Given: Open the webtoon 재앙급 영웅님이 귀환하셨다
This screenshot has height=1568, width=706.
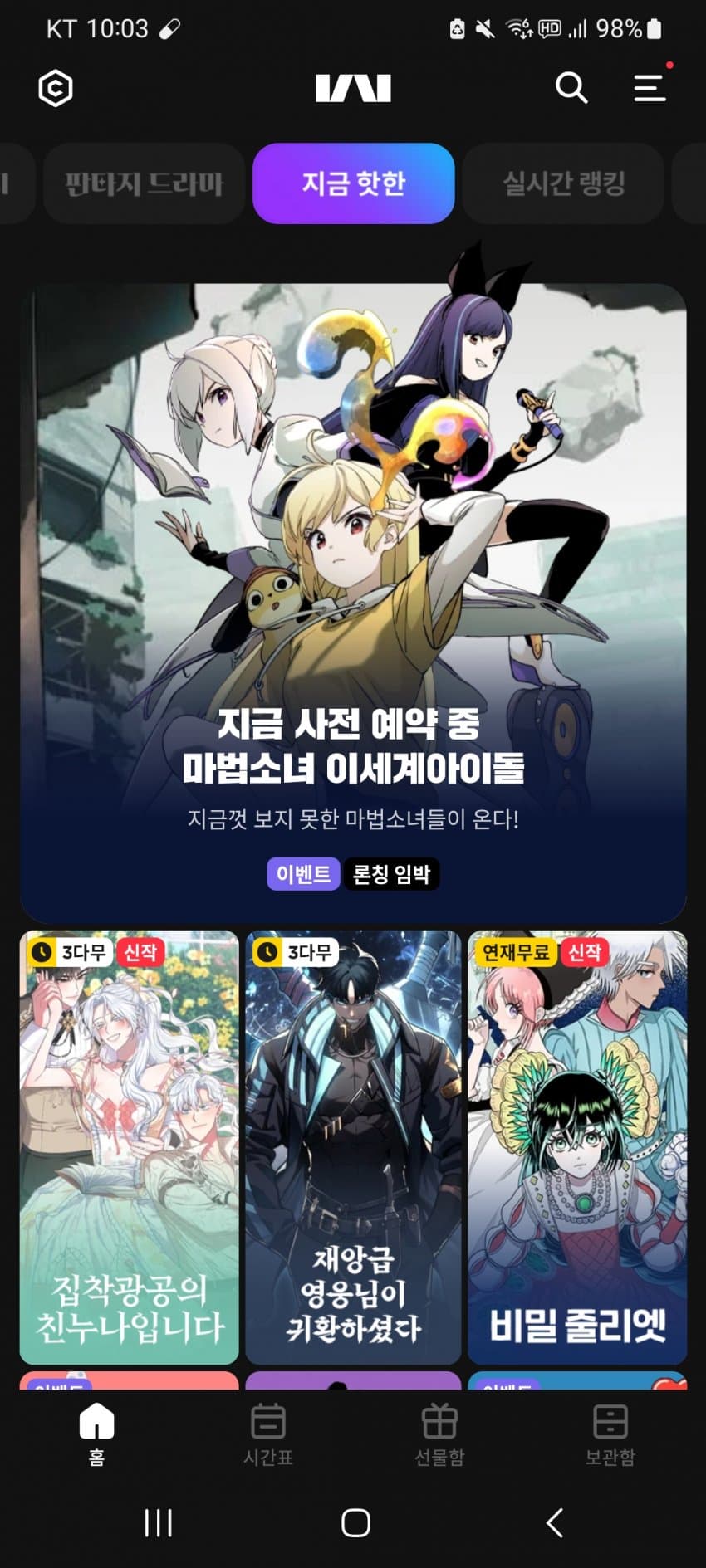Looking at the screenshot, I should click(353, 1147).
